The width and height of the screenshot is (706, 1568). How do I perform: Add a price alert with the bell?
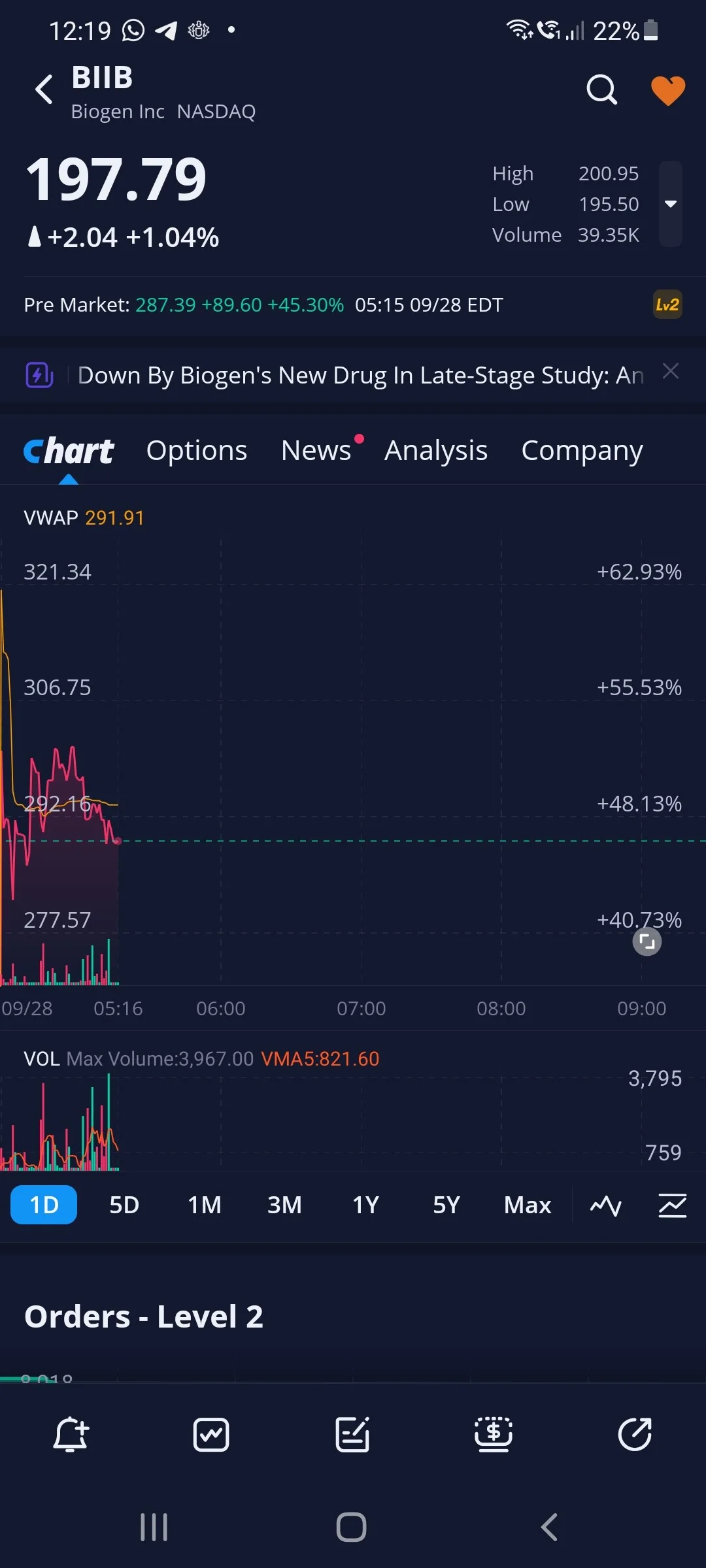pos(71,1435)
